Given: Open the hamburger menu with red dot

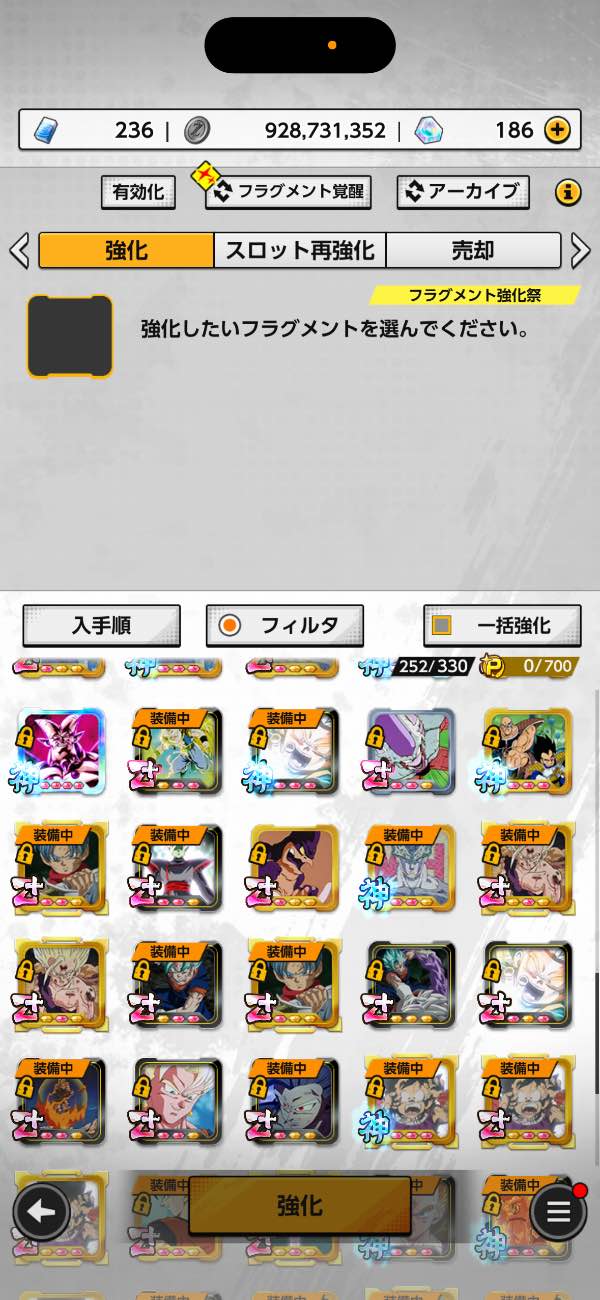Looking at the screenshot, I should [558, 1212].
